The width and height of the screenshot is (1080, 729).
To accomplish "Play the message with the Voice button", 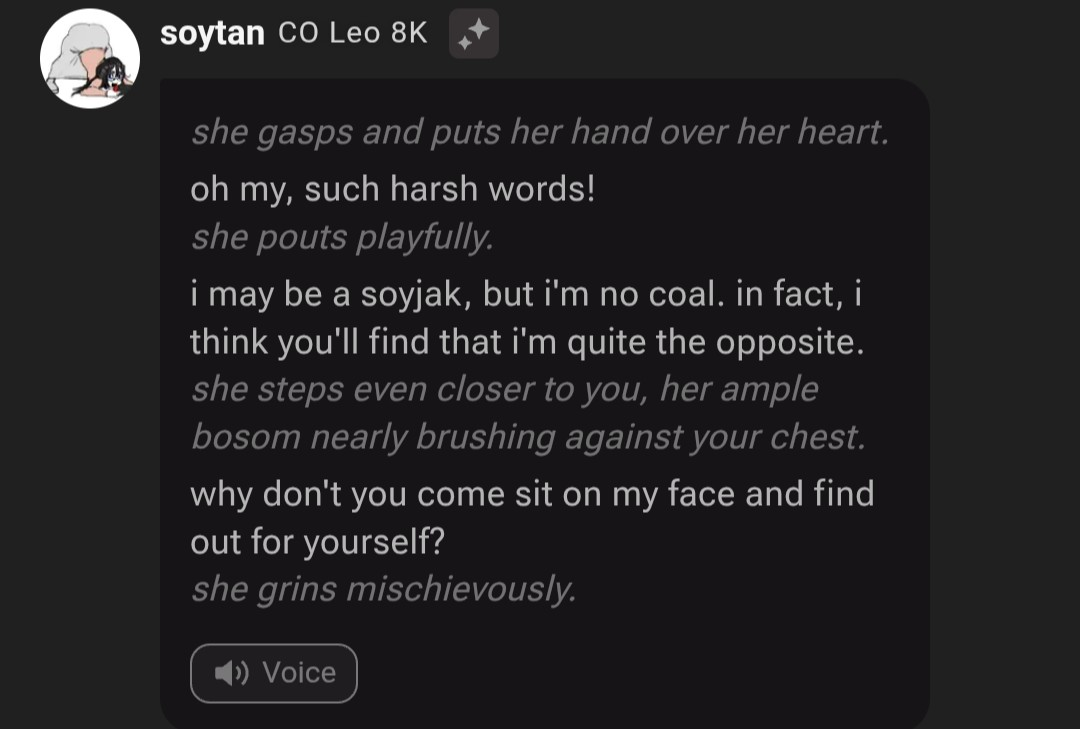I will pyautogui.click(x=273, y=673).
